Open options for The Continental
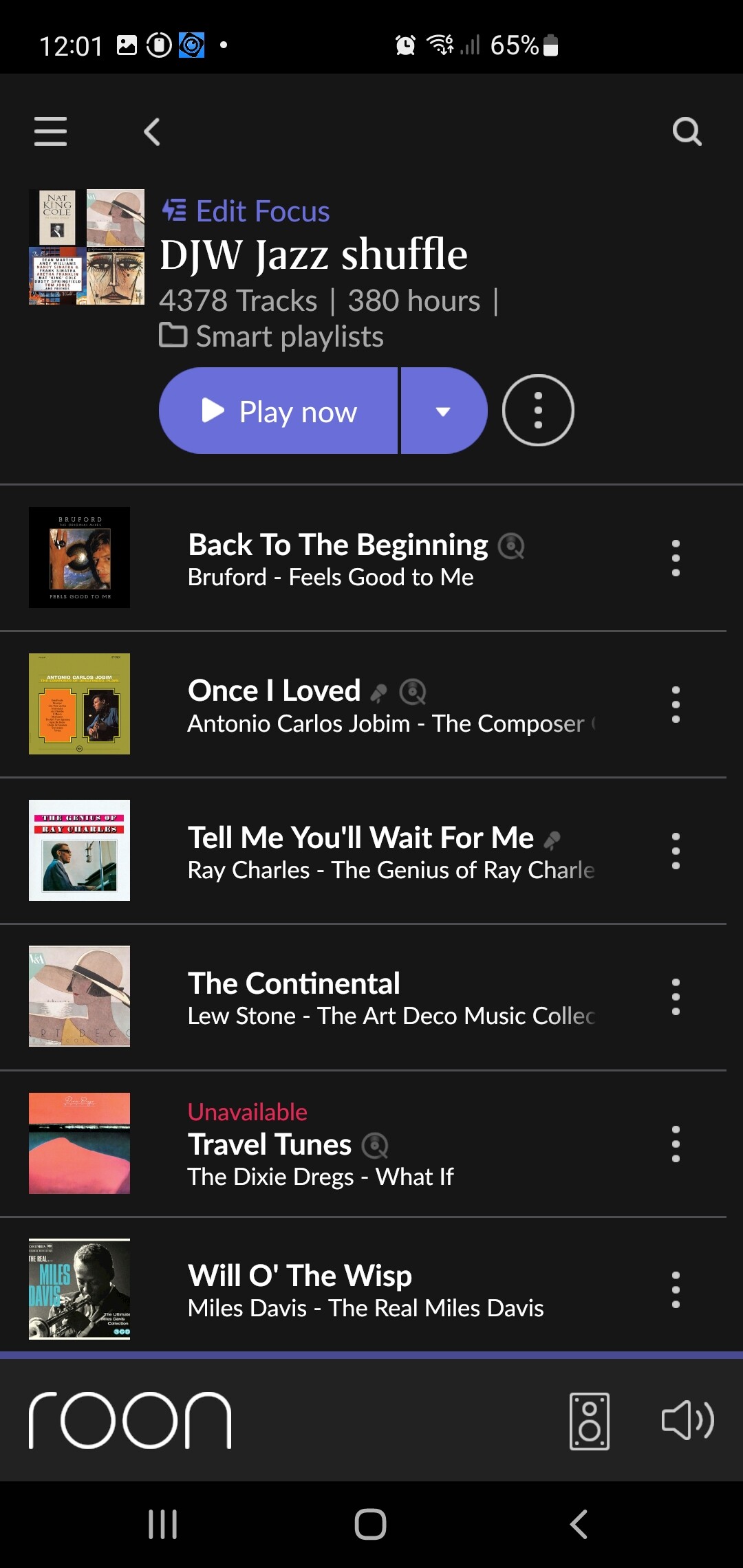Screen dimensions: 743x1568 pos(676,997)
